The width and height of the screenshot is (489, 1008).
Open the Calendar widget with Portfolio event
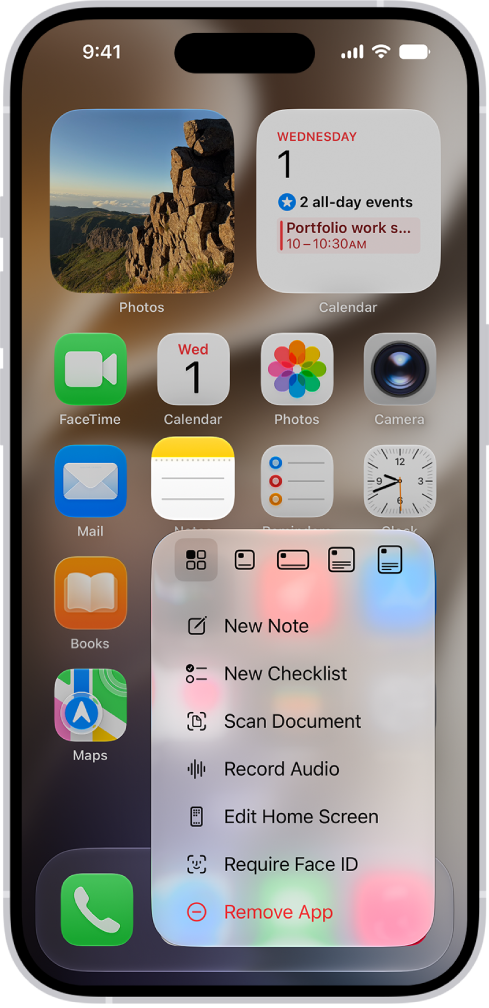pyautogui.click(x=348, y=201)
